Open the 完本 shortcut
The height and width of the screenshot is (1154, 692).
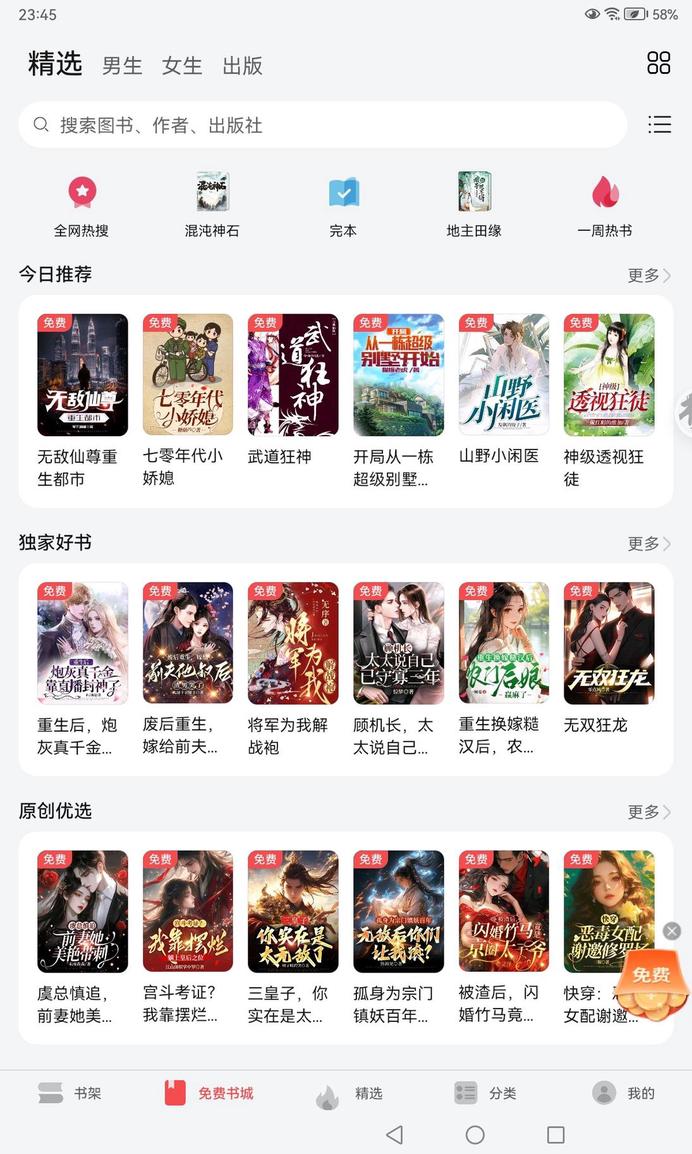pos(343,204)
